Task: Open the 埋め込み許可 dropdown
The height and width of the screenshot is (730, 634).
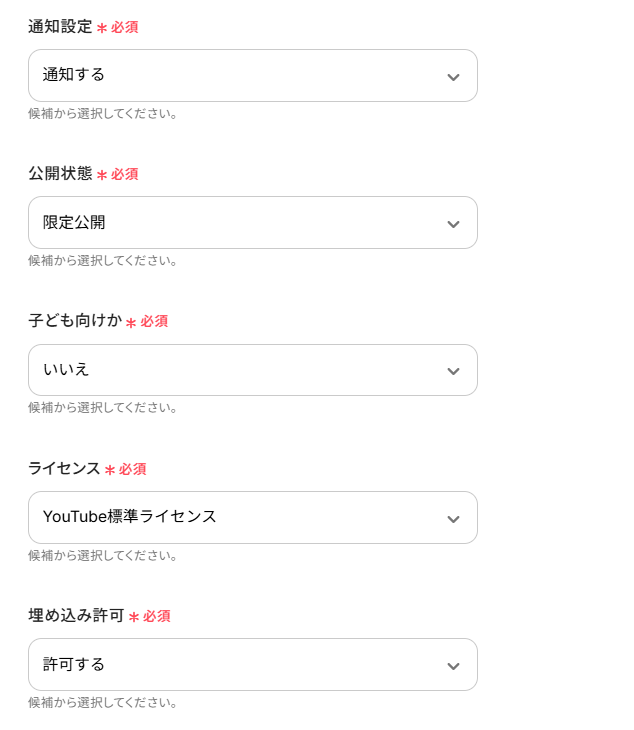Action: 252,664
